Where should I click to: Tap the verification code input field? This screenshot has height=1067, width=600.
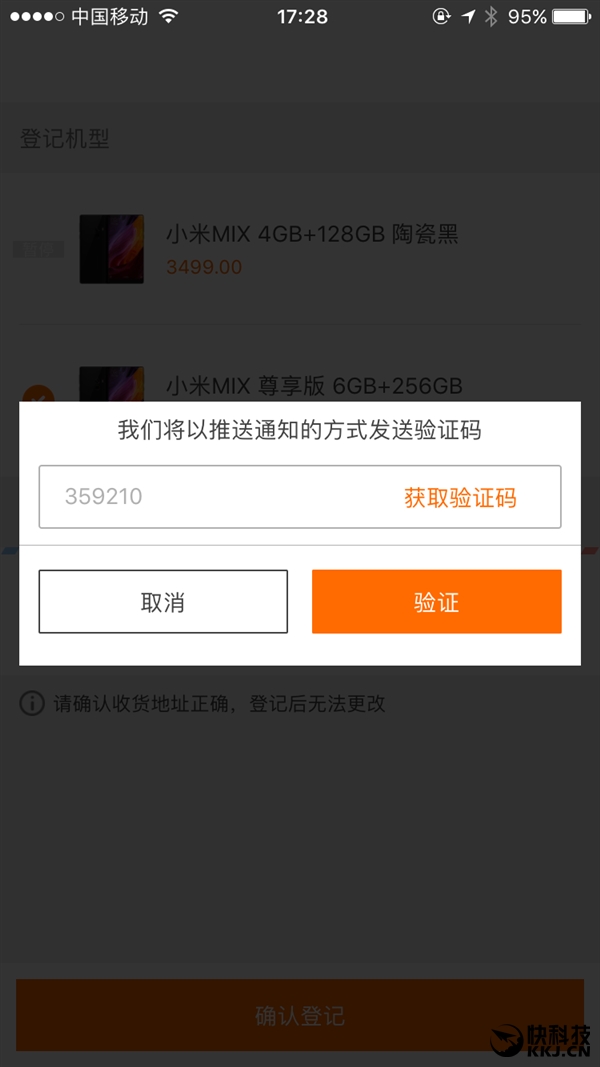210,497
